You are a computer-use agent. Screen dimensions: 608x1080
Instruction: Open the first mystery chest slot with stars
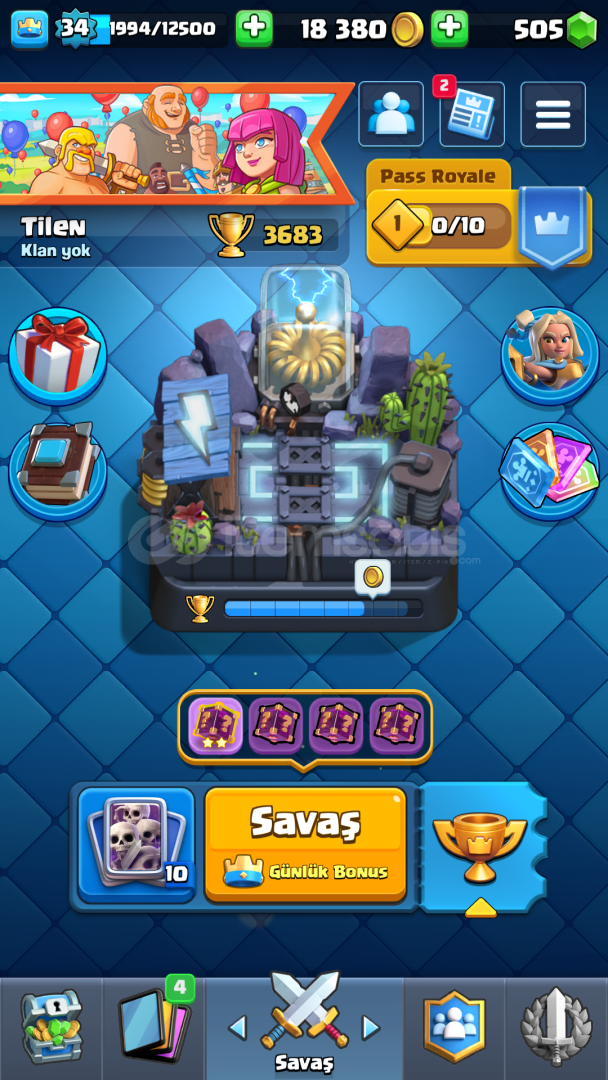tap(216, 726)
